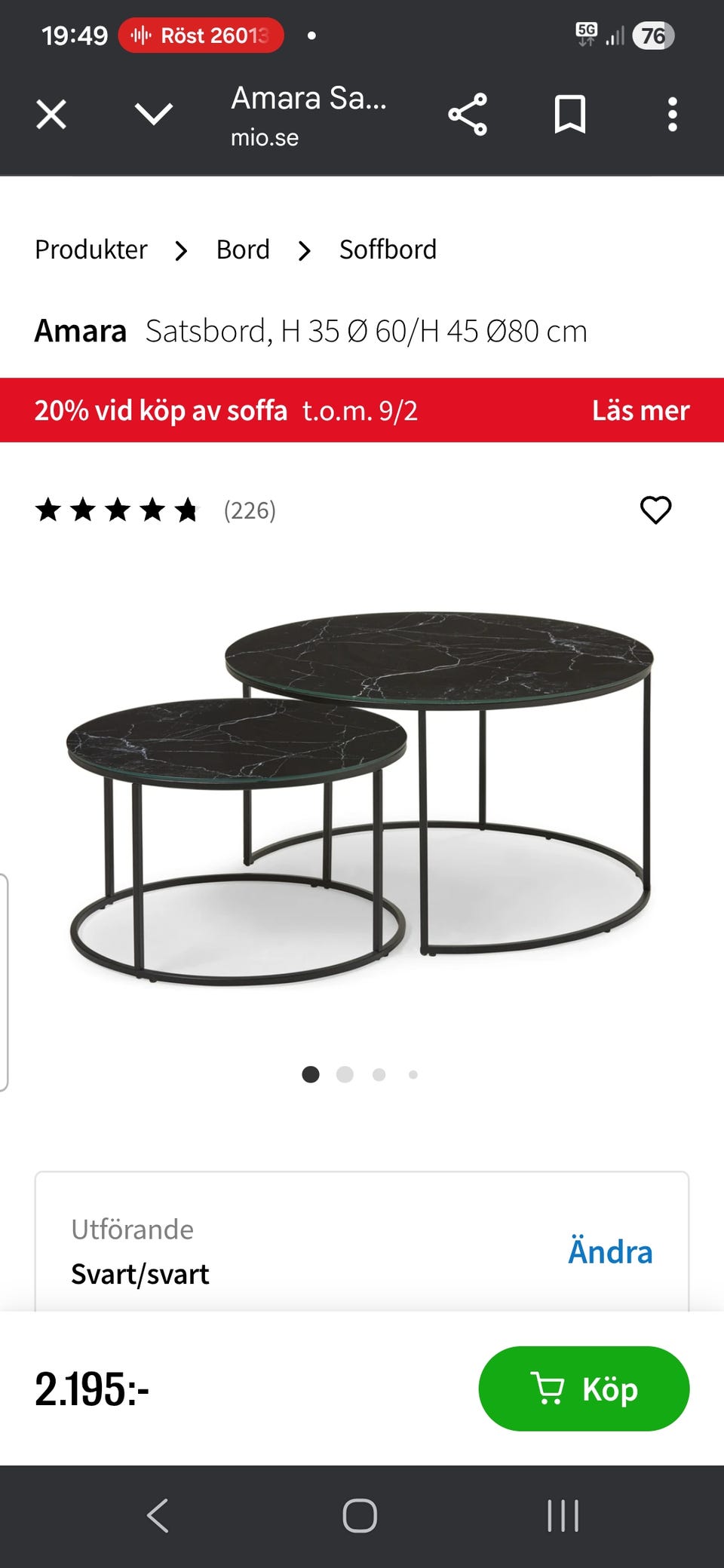This screenshot has height=1568, width=724.
Task: Open recent apps from the navigation bar
Action: tap(563, 1515)
